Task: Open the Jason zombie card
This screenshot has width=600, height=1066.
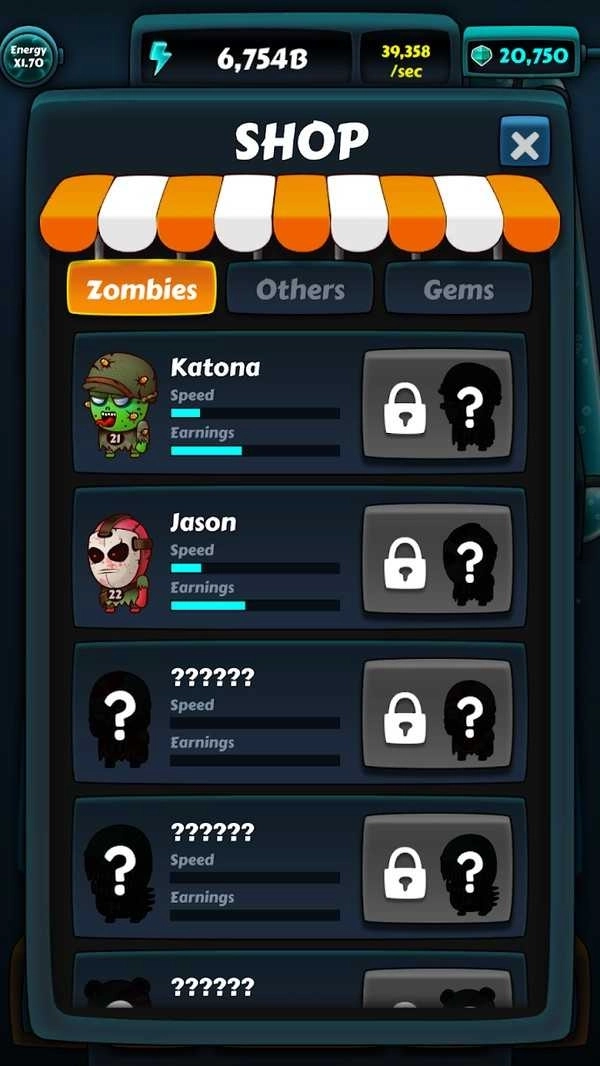Action: pos(215,560)
